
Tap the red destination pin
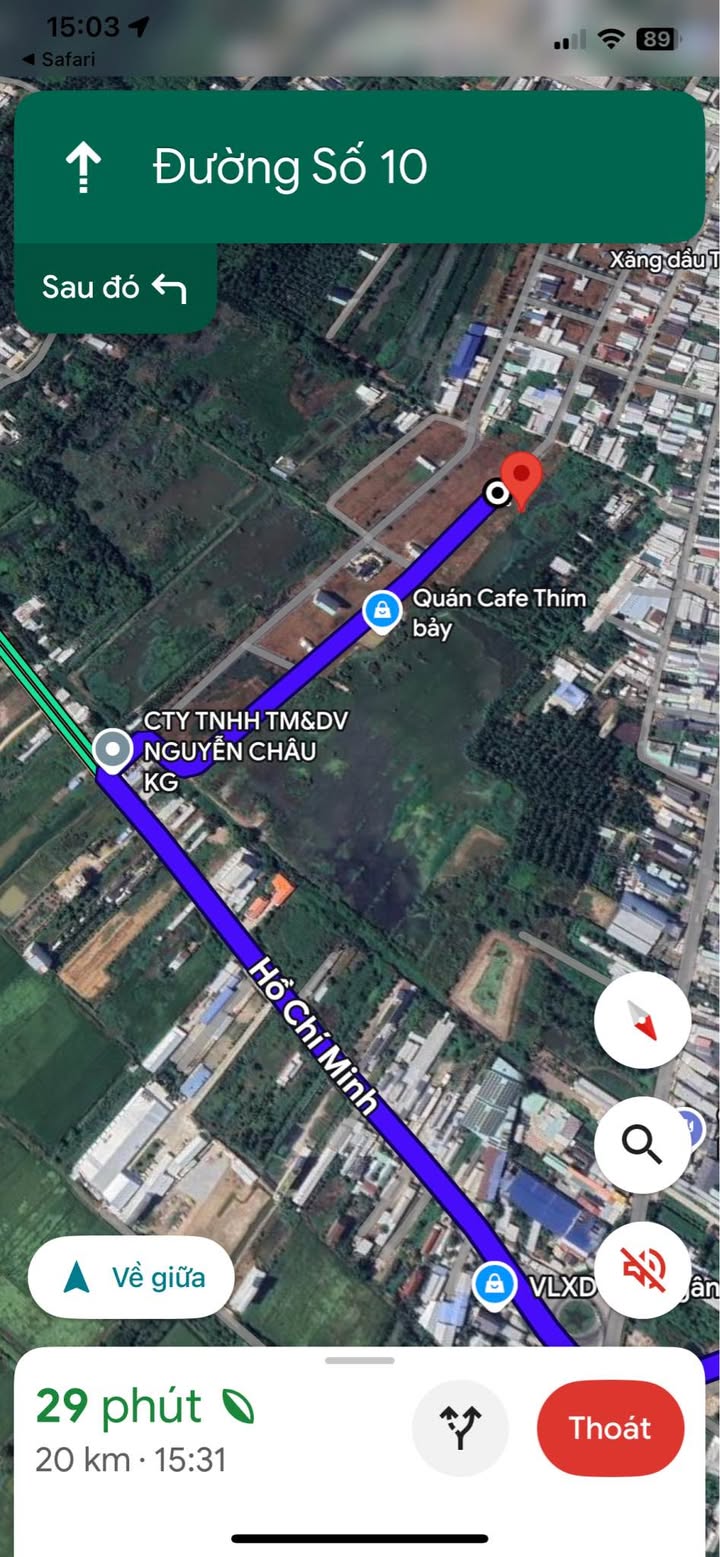pyautogui.click(x=521, y=477)
